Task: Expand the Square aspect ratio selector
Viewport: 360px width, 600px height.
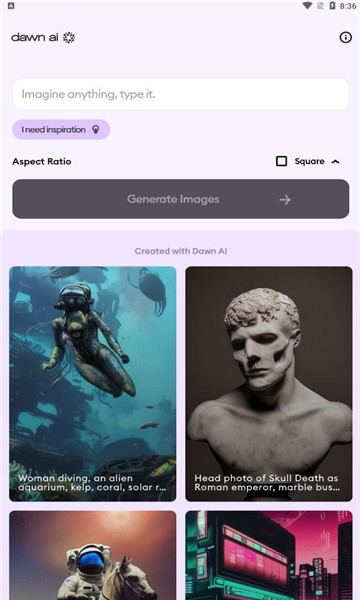Action: click(x=308, y=161)
